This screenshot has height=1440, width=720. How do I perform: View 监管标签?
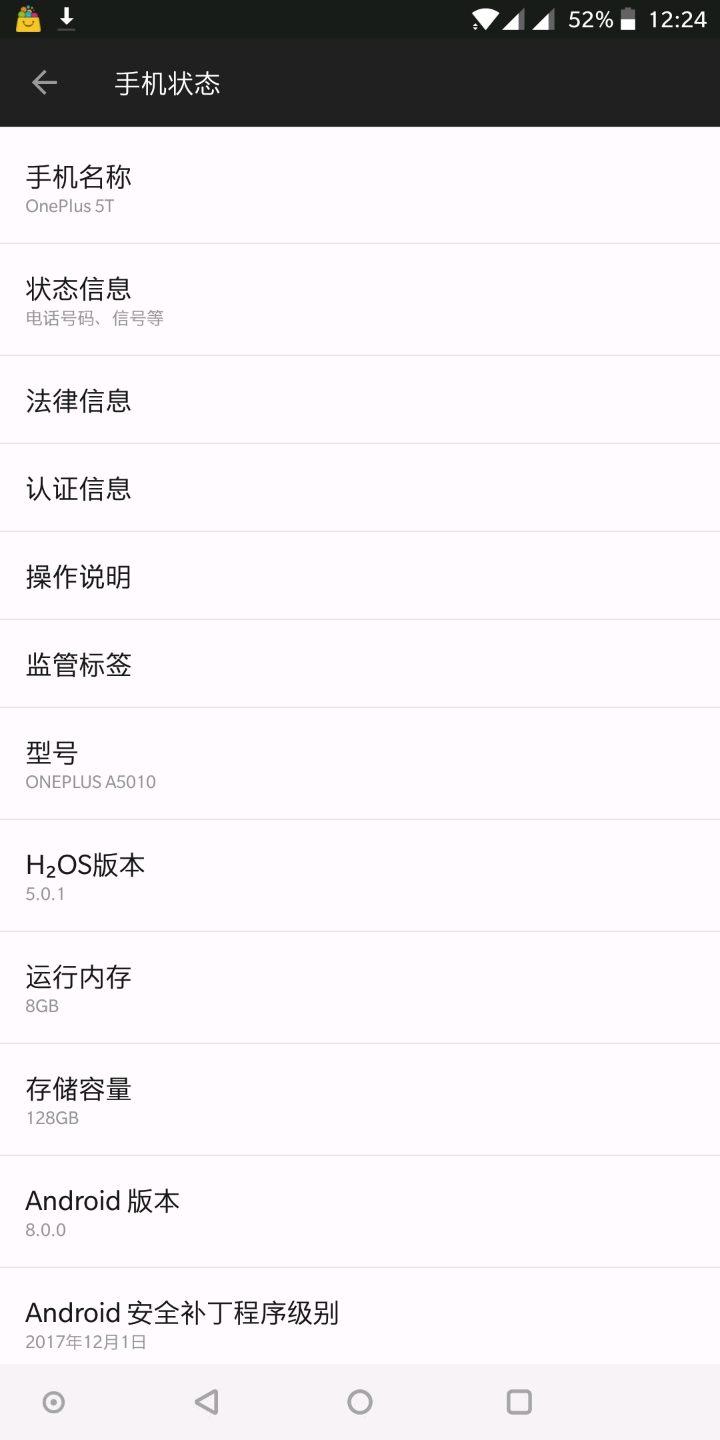(360, 664)
